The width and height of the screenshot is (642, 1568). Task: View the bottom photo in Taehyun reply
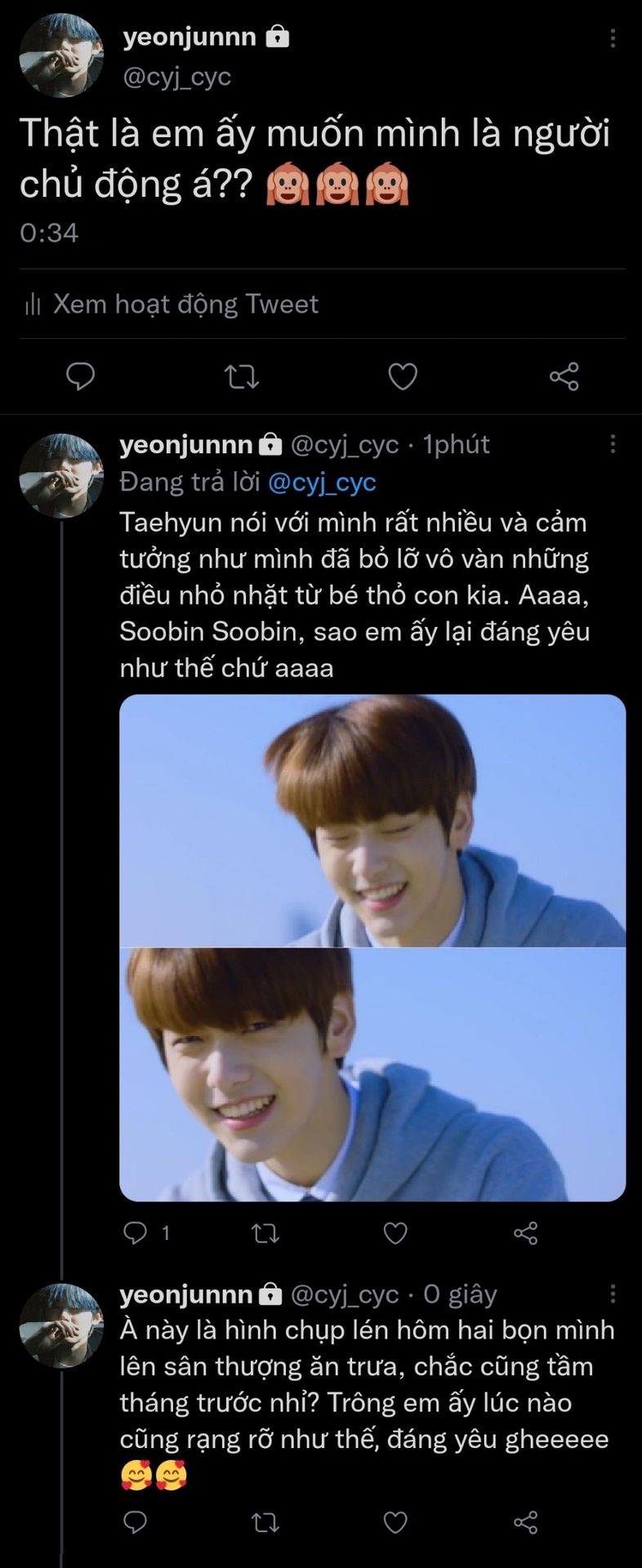point(372,1075)
